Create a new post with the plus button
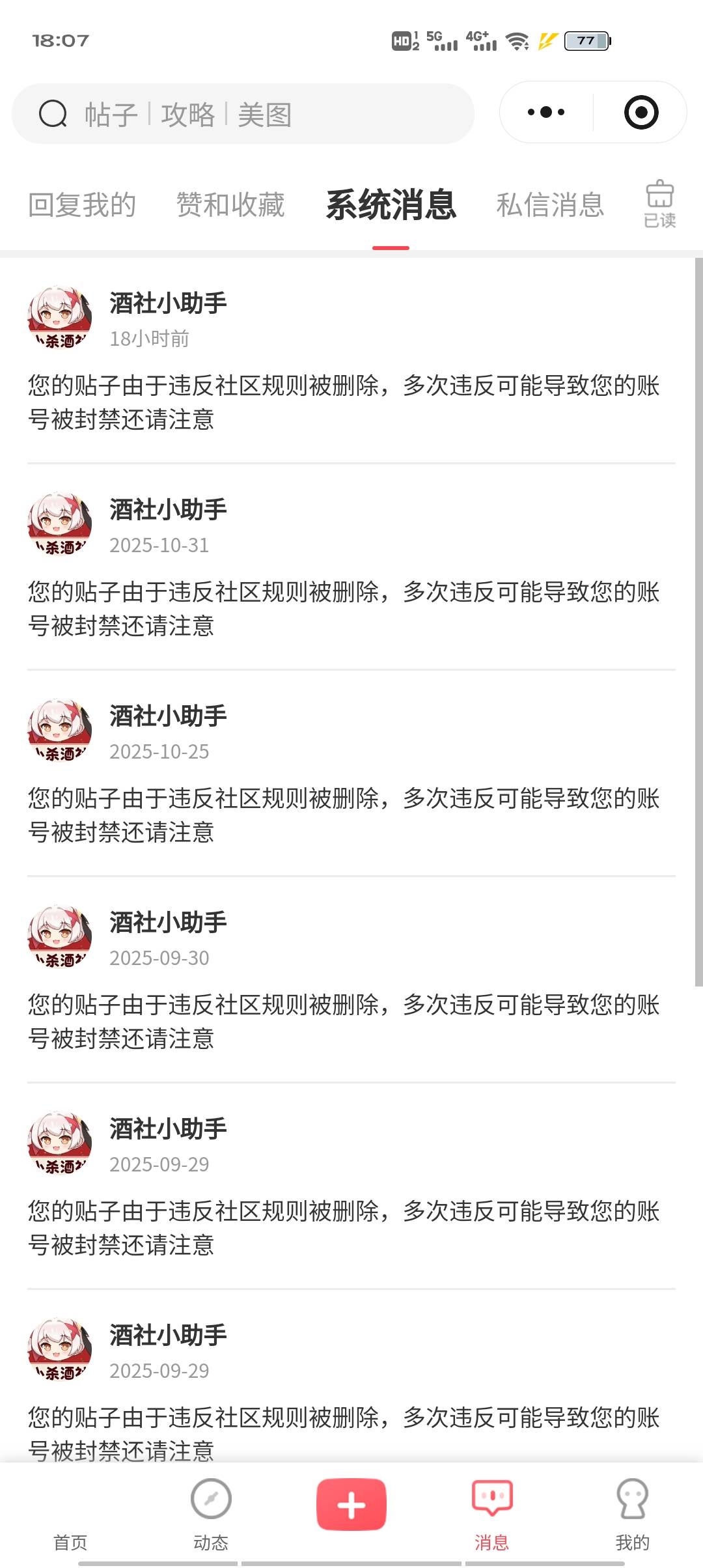The height and width of the screenshot is (1568, 703). pos(351,1504)
